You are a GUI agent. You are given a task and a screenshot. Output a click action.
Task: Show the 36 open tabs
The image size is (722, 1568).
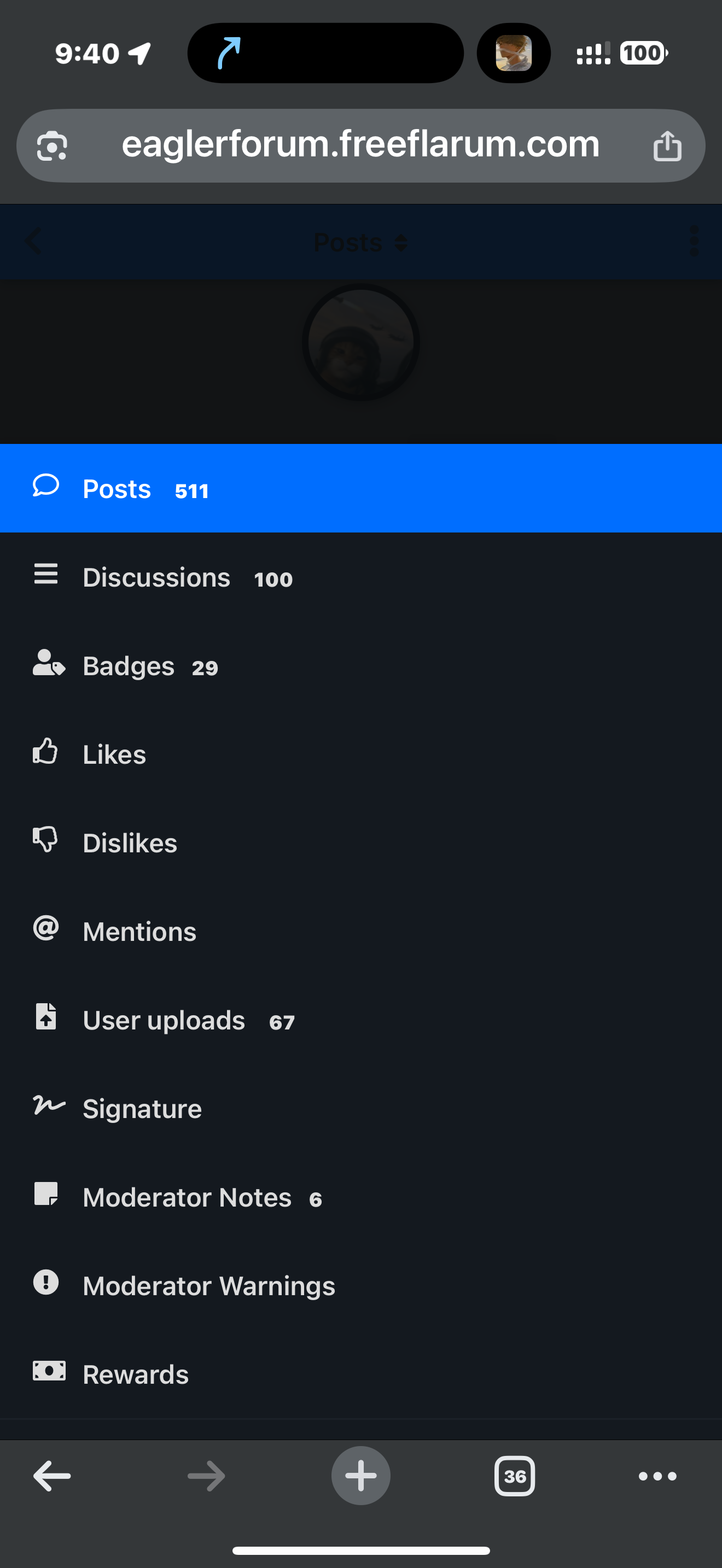(514, 1476)
